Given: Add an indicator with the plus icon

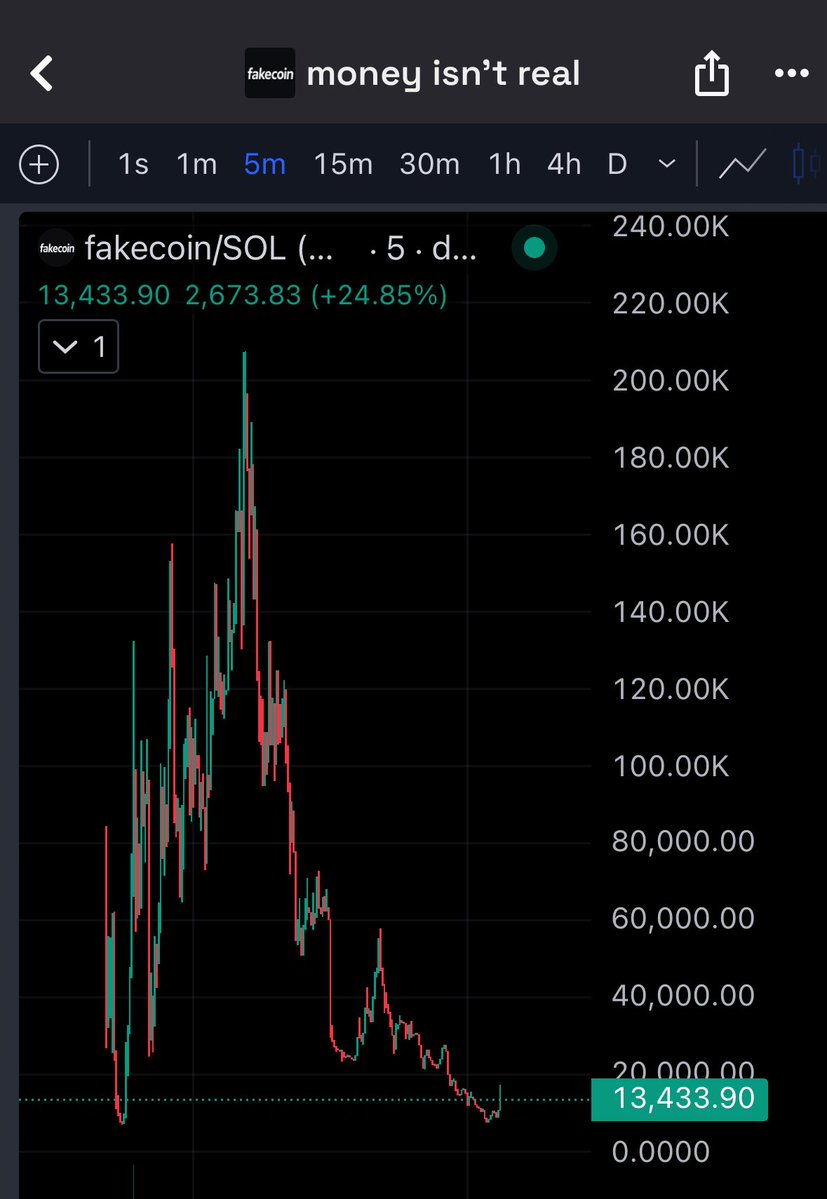Looking at the screenshot, I should [x=39, y=164].
